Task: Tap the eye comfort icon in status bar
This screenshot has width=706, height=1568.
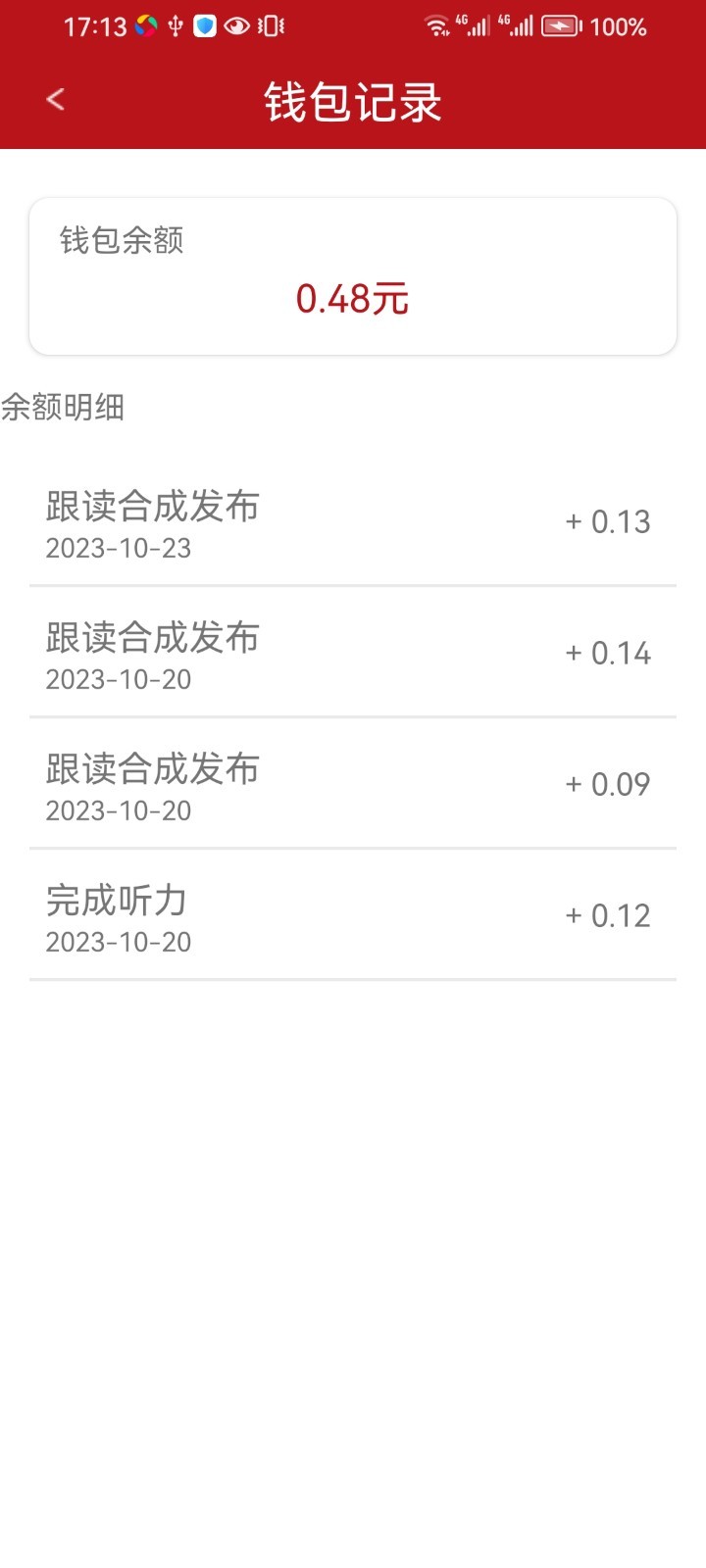Action: tap(235, 25)
